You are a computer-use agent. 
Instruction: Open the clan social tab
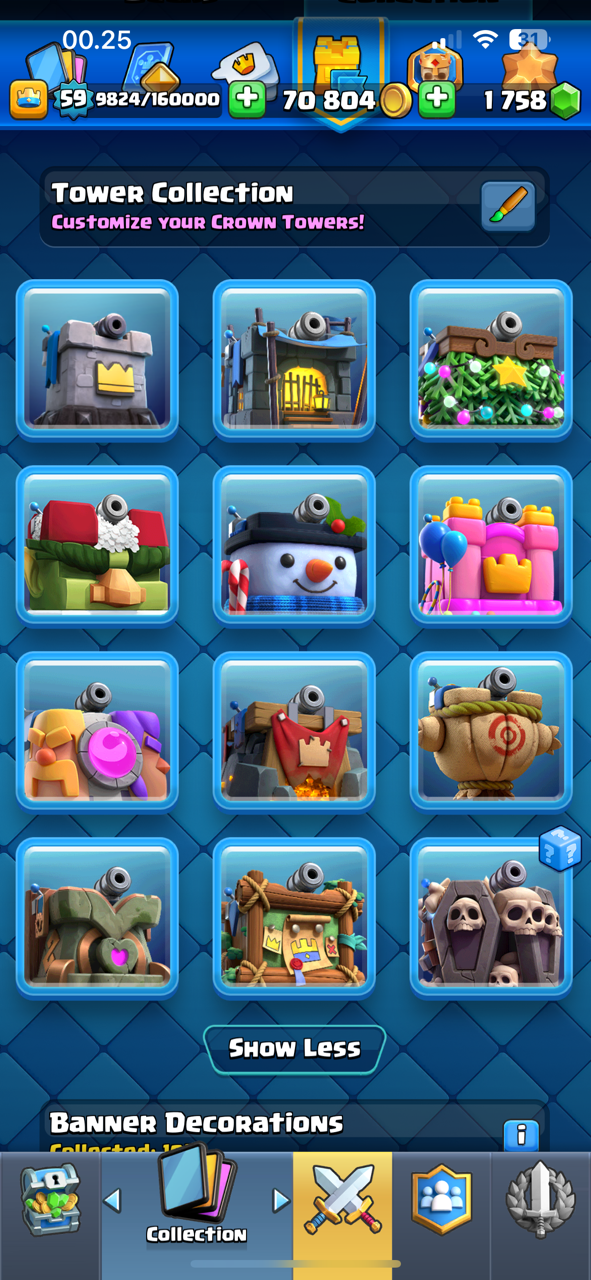[x=441, y=1199]
